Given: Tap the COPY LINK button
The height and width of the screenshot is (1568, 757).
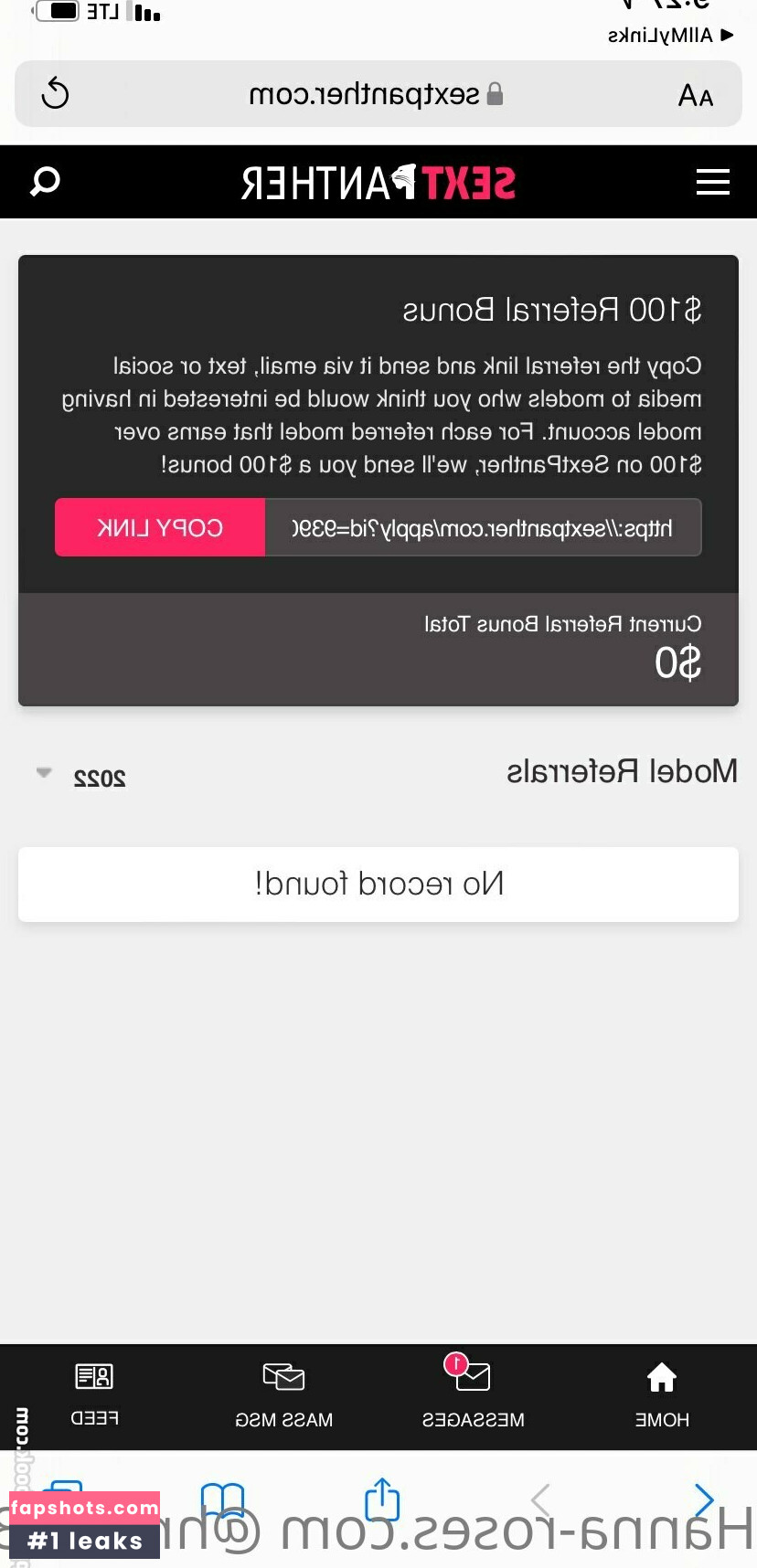Looking at the screenshot, I should coord(160,527).
